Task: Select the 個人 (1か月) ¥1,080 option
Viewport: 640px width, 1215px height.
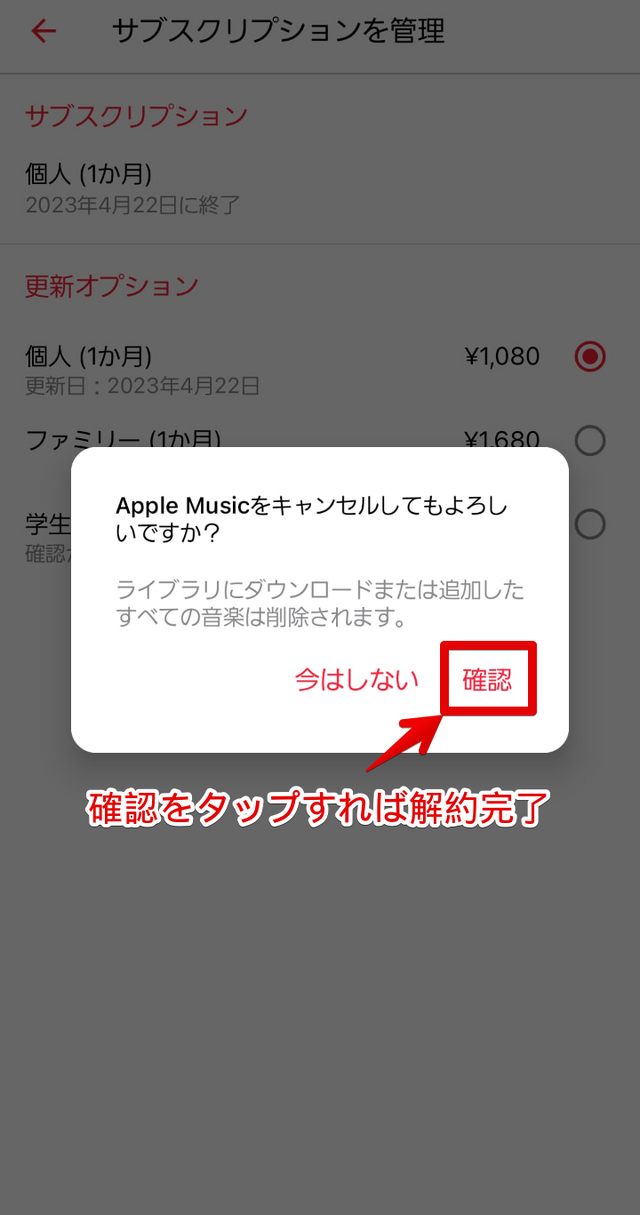Action: click(590, 356)
